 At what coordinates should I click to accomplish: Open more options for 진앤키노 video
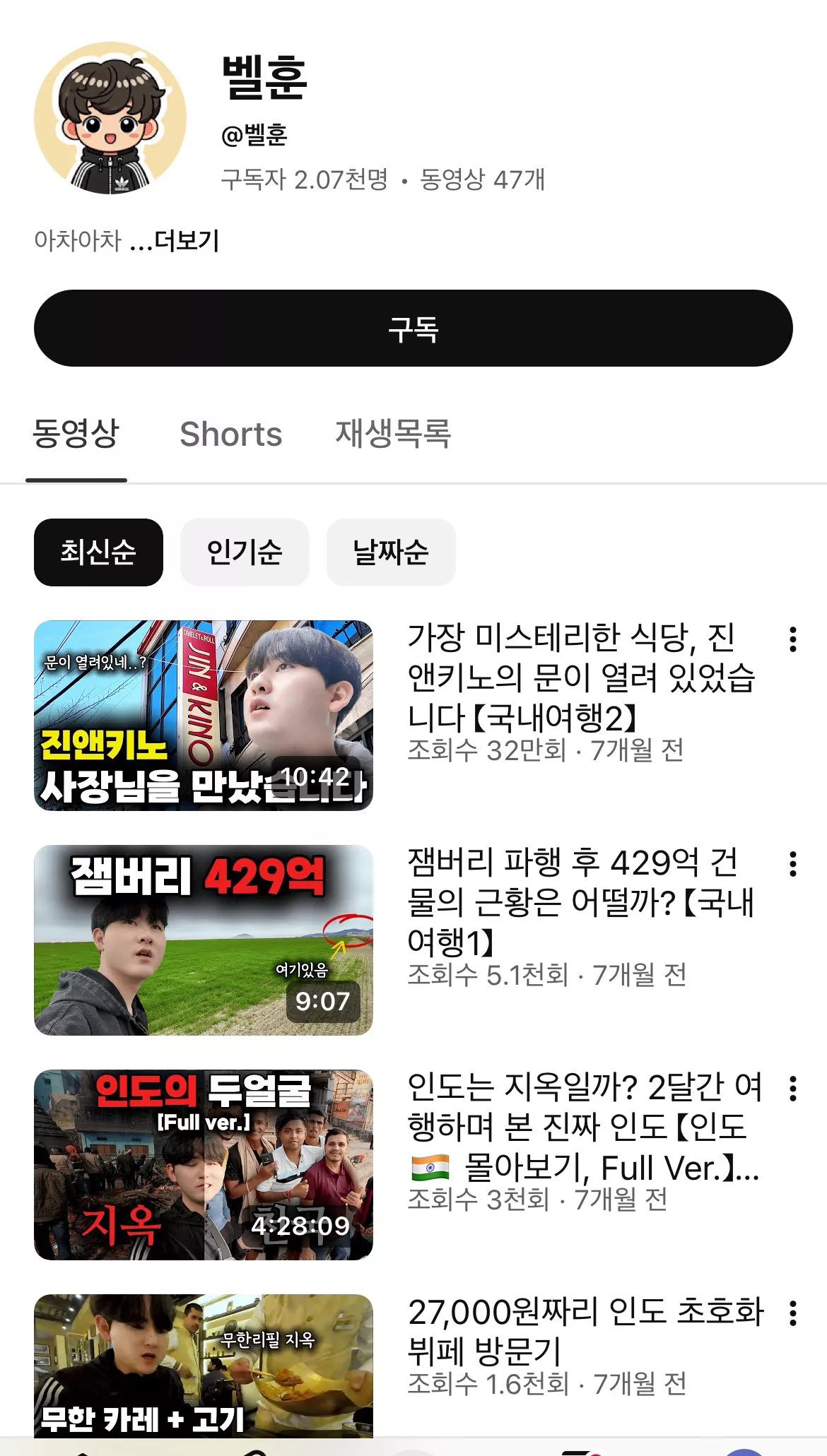[793, 639]
